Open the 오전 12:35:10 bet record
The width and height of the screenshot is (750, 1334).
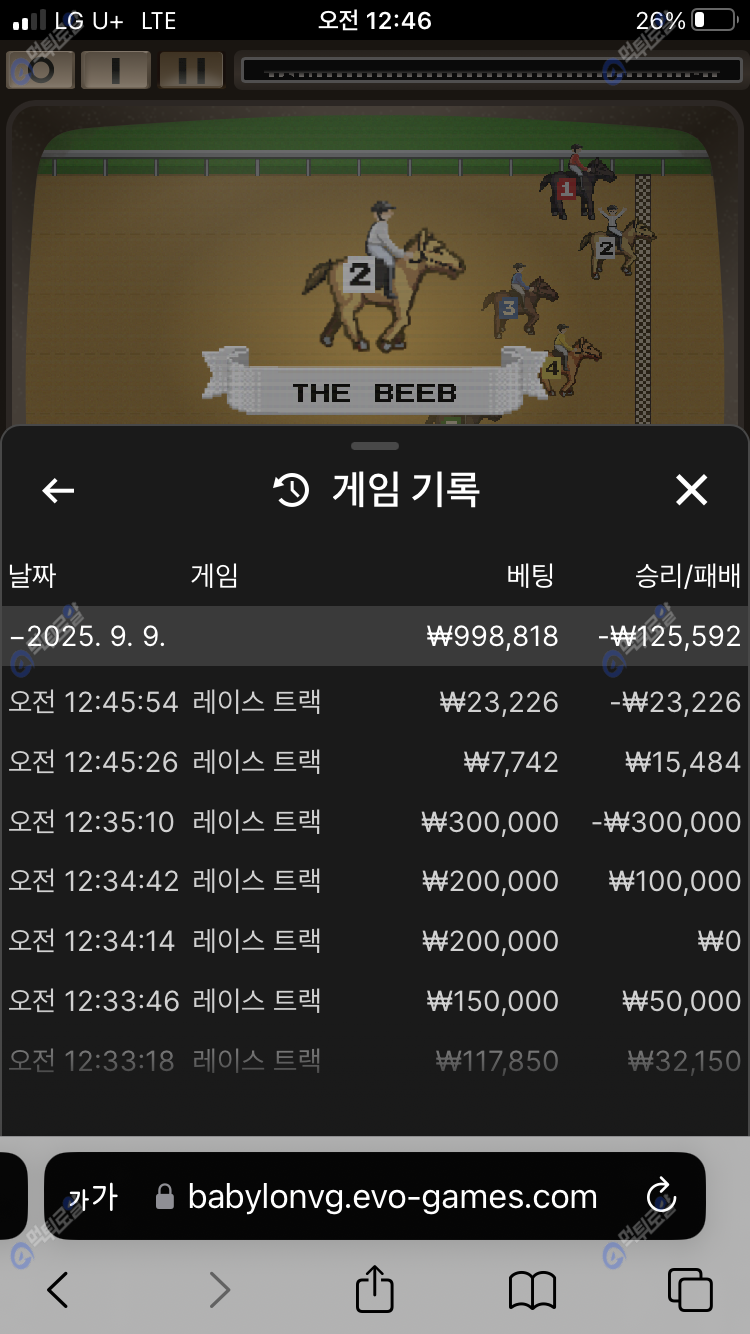pyautogui.click(x=375, y=822)
